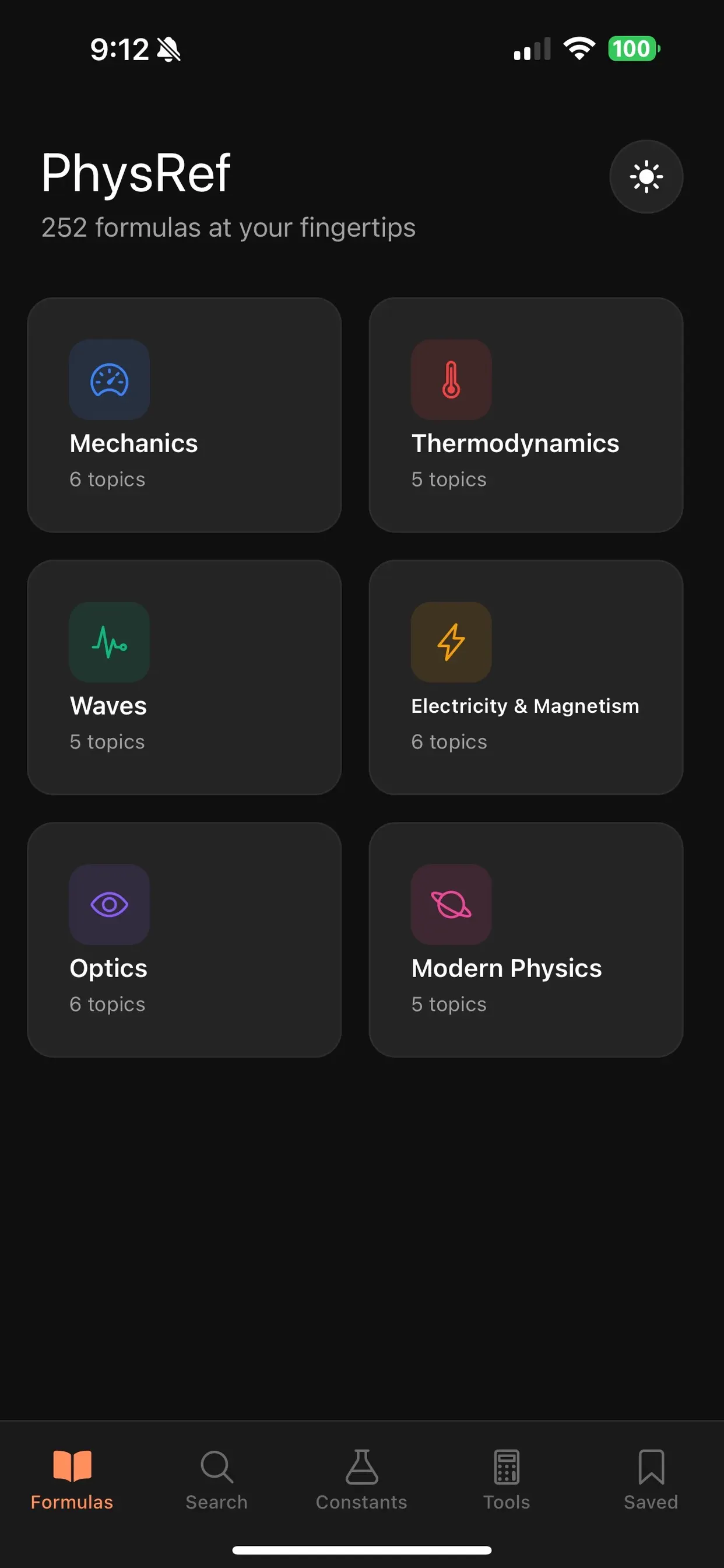Click the Modern Physics planet icon
The image size is (724, 1568).
[x=451, y=905]
